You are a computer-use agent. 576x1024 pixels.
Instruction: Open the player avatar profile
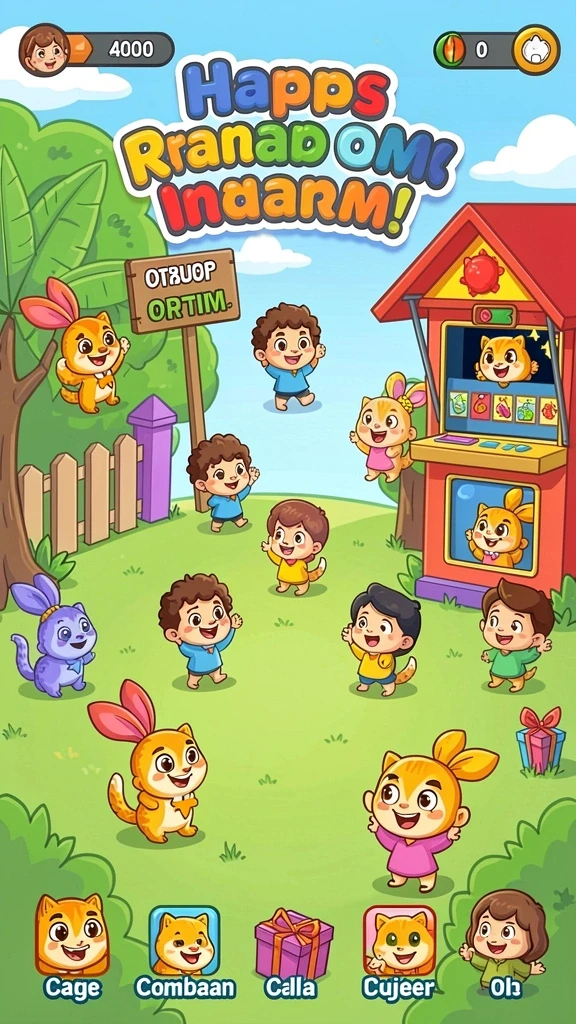(x=44, y=50)
